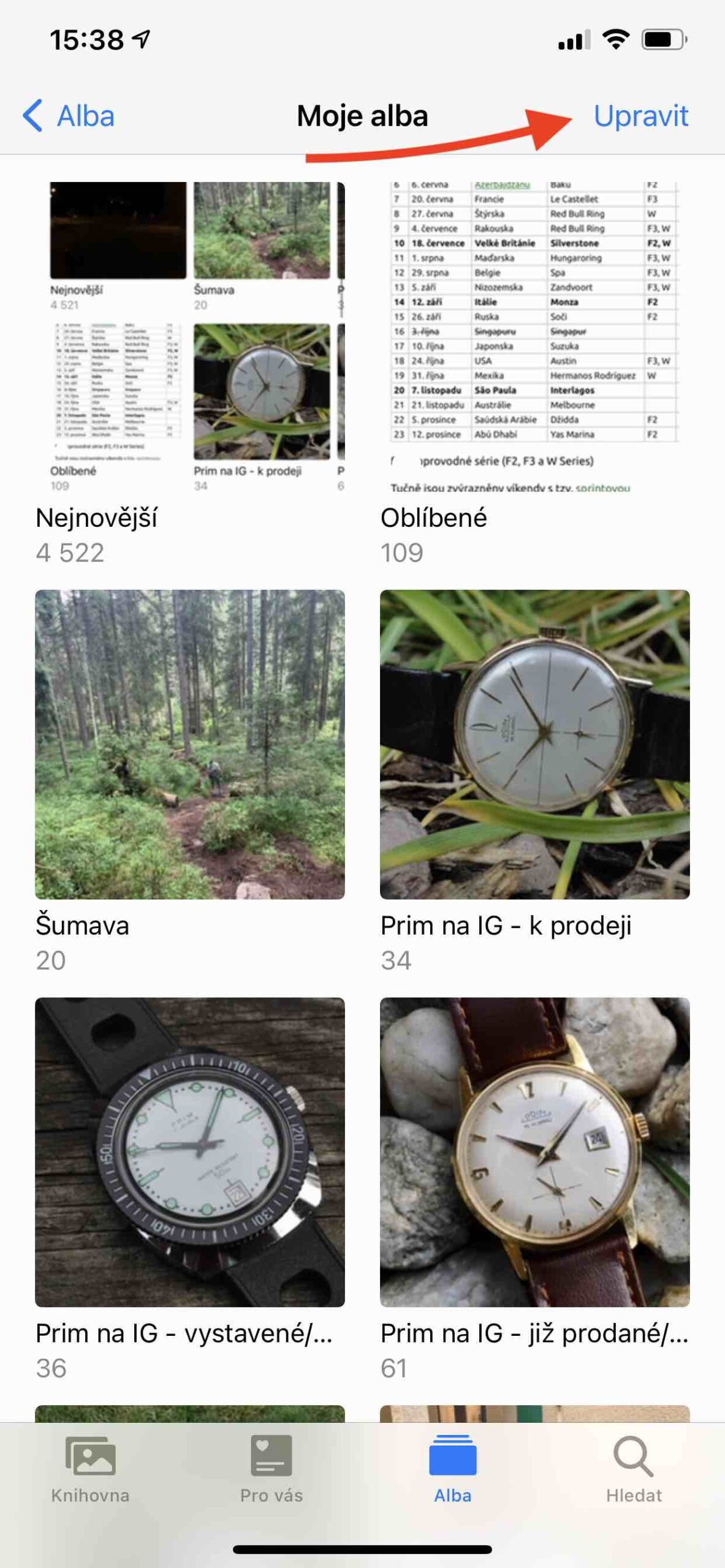Go back to Alba
The image size is (725, 1568).
click(x=69, y=116)
